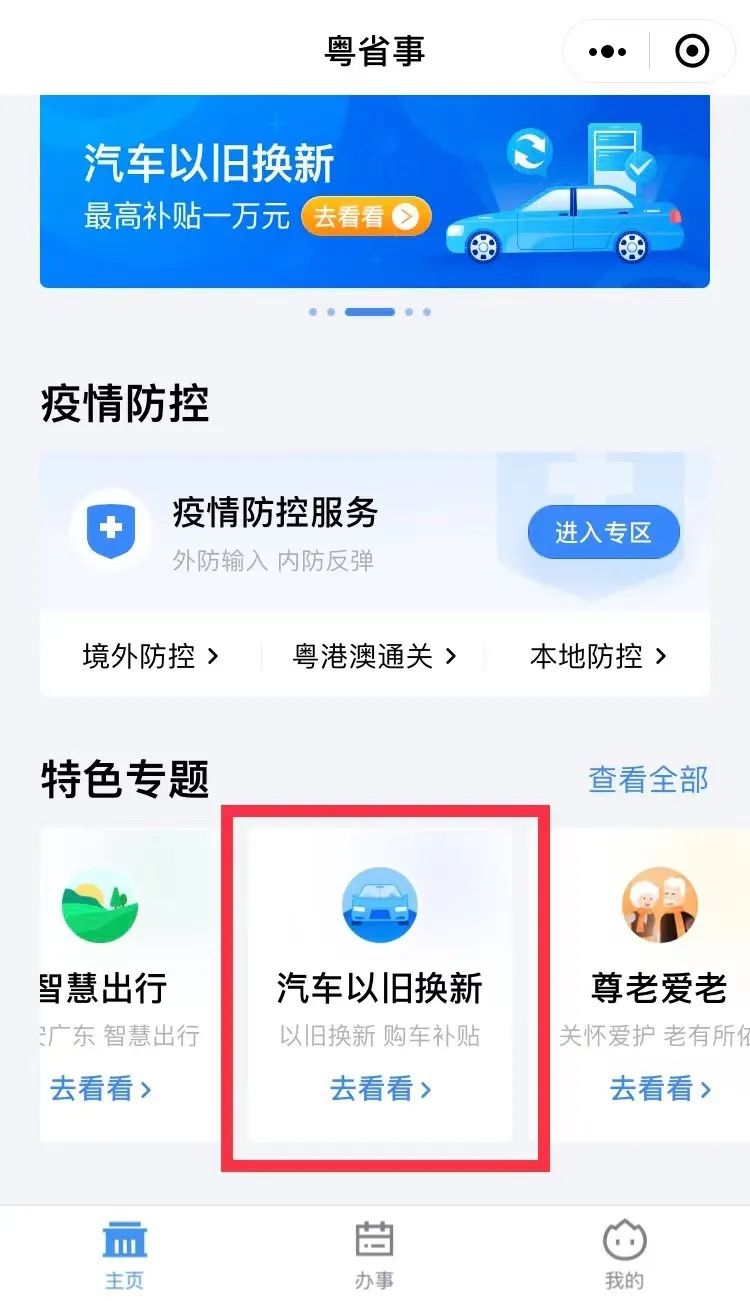Image resolution: width=750 pixels, height=1301 pixels.
Task: Switch to the 我的 tab
Action: point(624,1255)
